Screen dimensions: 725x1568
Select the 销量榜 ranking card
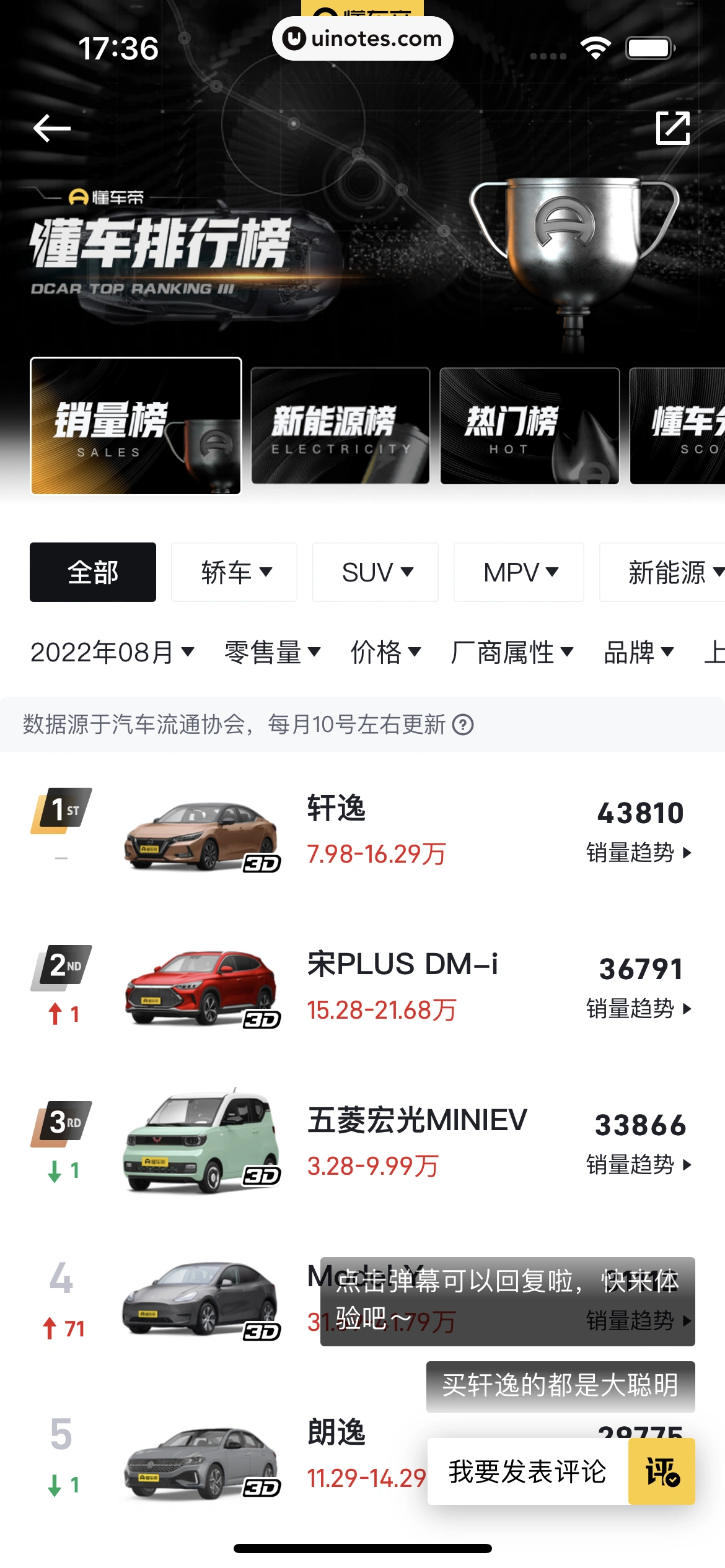click(x=136, y=426)
